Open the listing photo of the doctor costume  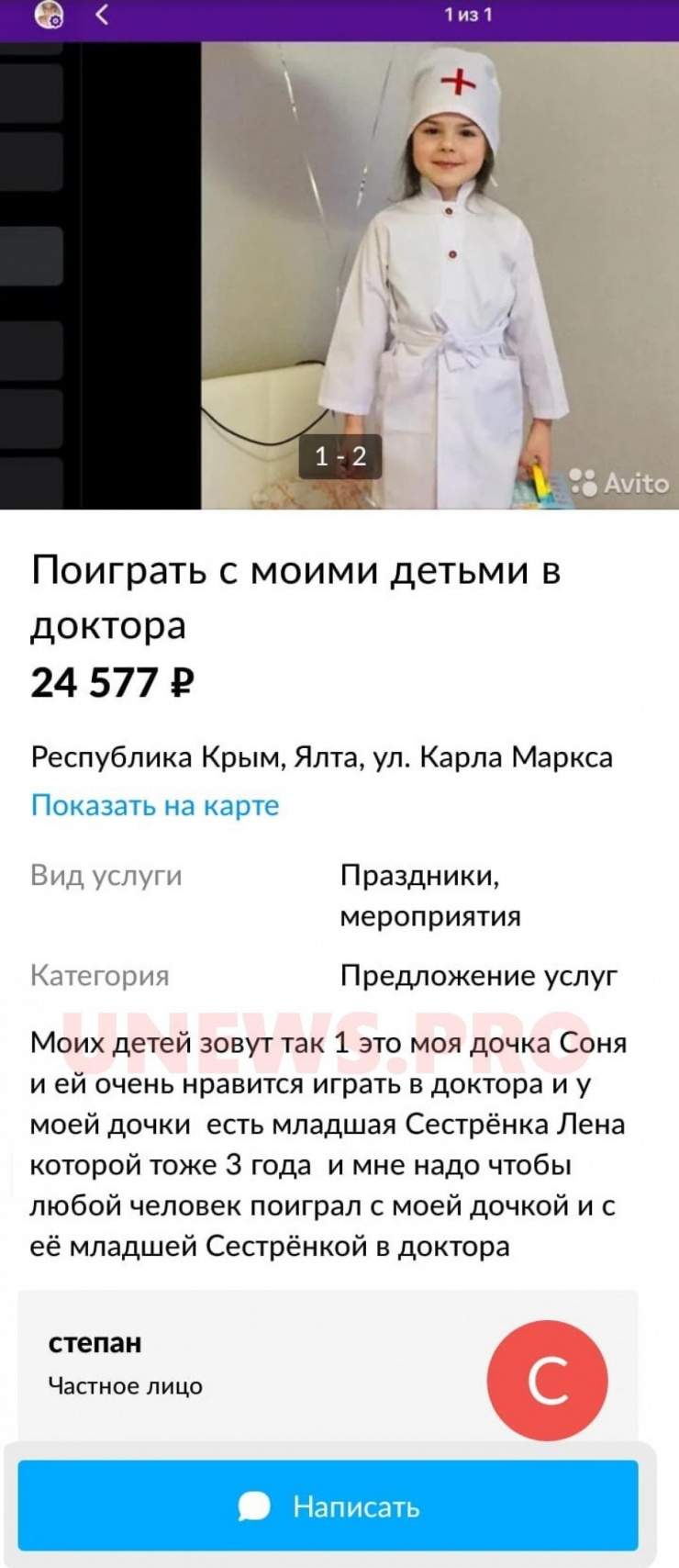(440, 275)
